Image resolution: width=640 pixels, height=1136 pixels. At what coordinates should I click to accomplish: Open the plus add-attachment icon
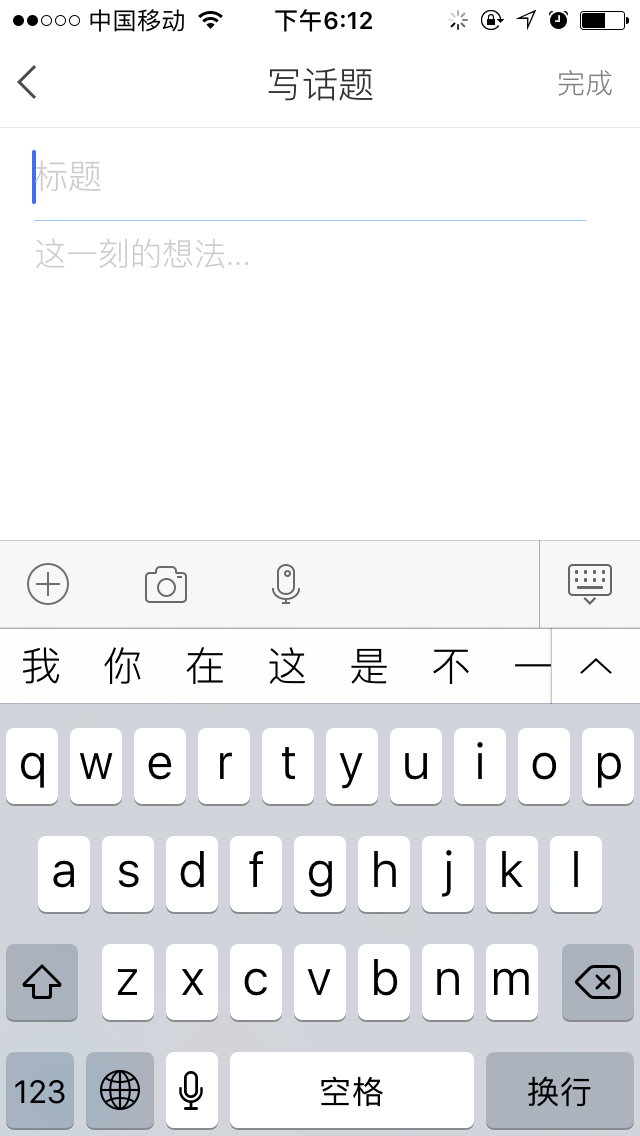(x=48, y=584)
